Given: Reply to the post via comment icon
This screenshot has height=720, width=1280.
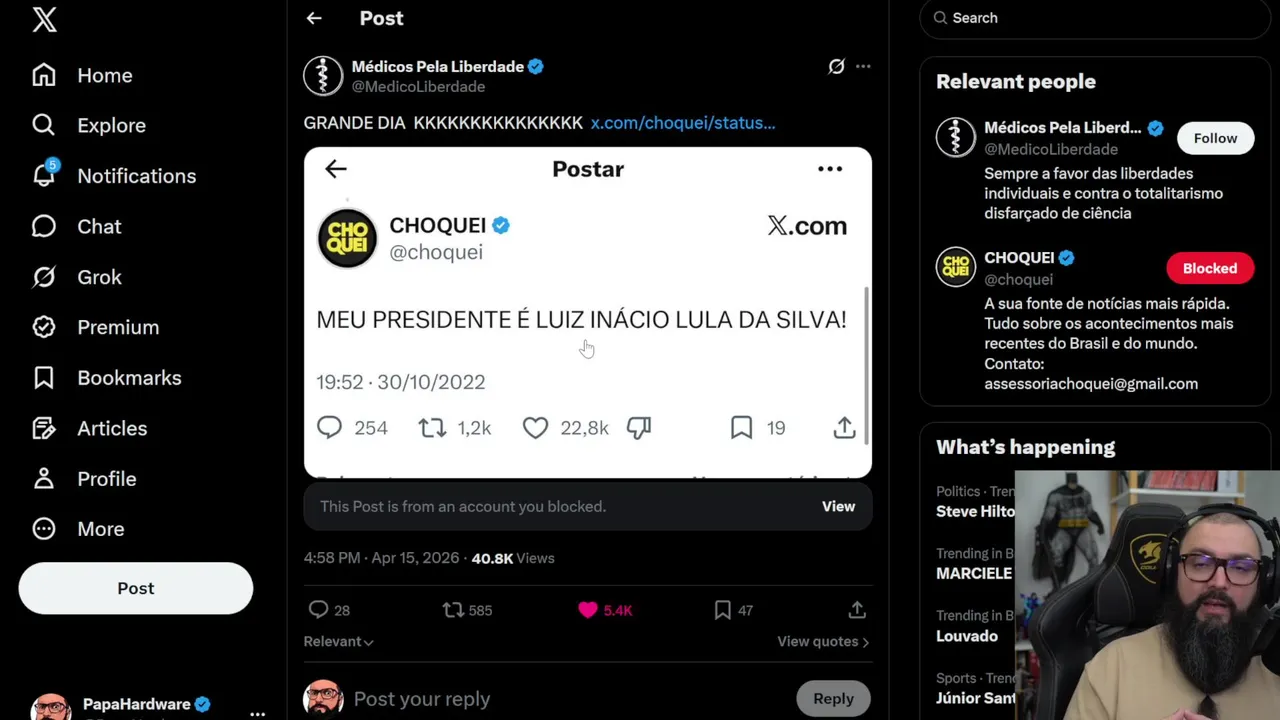Looking at the screenshot, I should tap(318, 610).
